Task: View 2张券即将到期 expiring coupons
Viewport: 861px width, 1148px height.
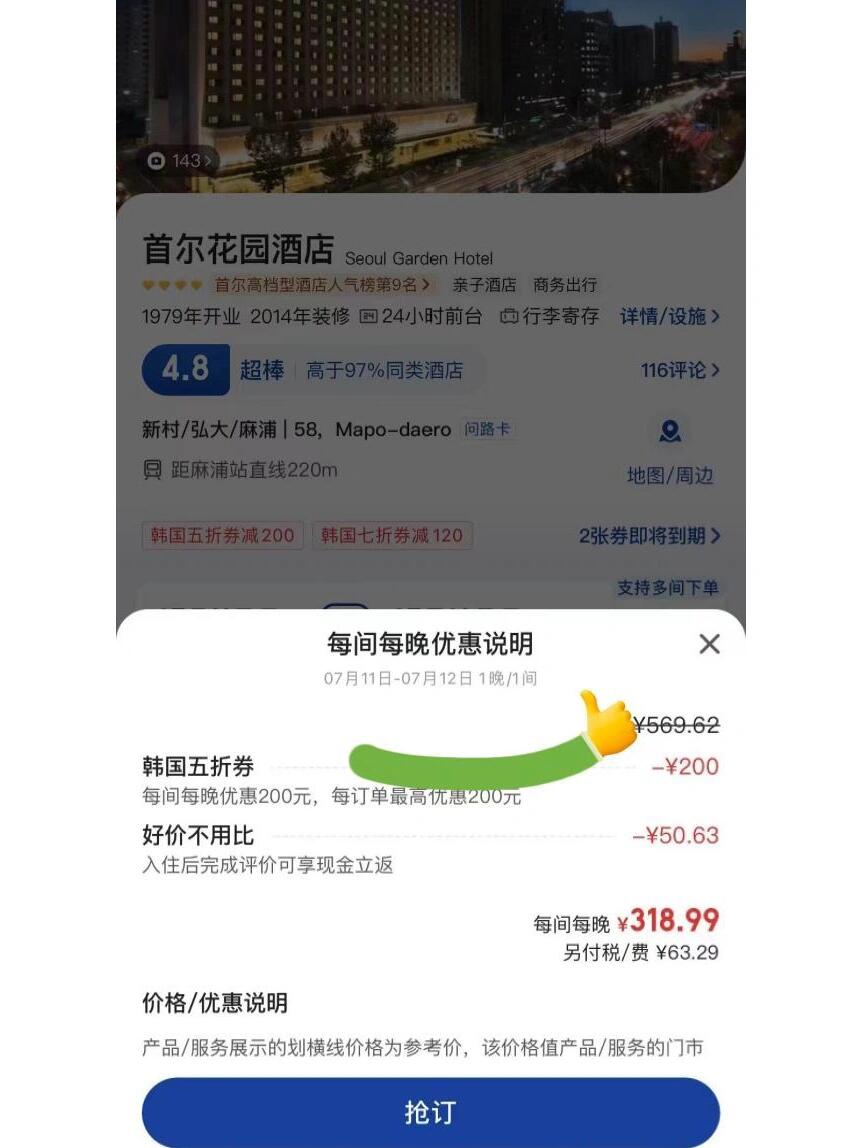Action: pos(649,536)
